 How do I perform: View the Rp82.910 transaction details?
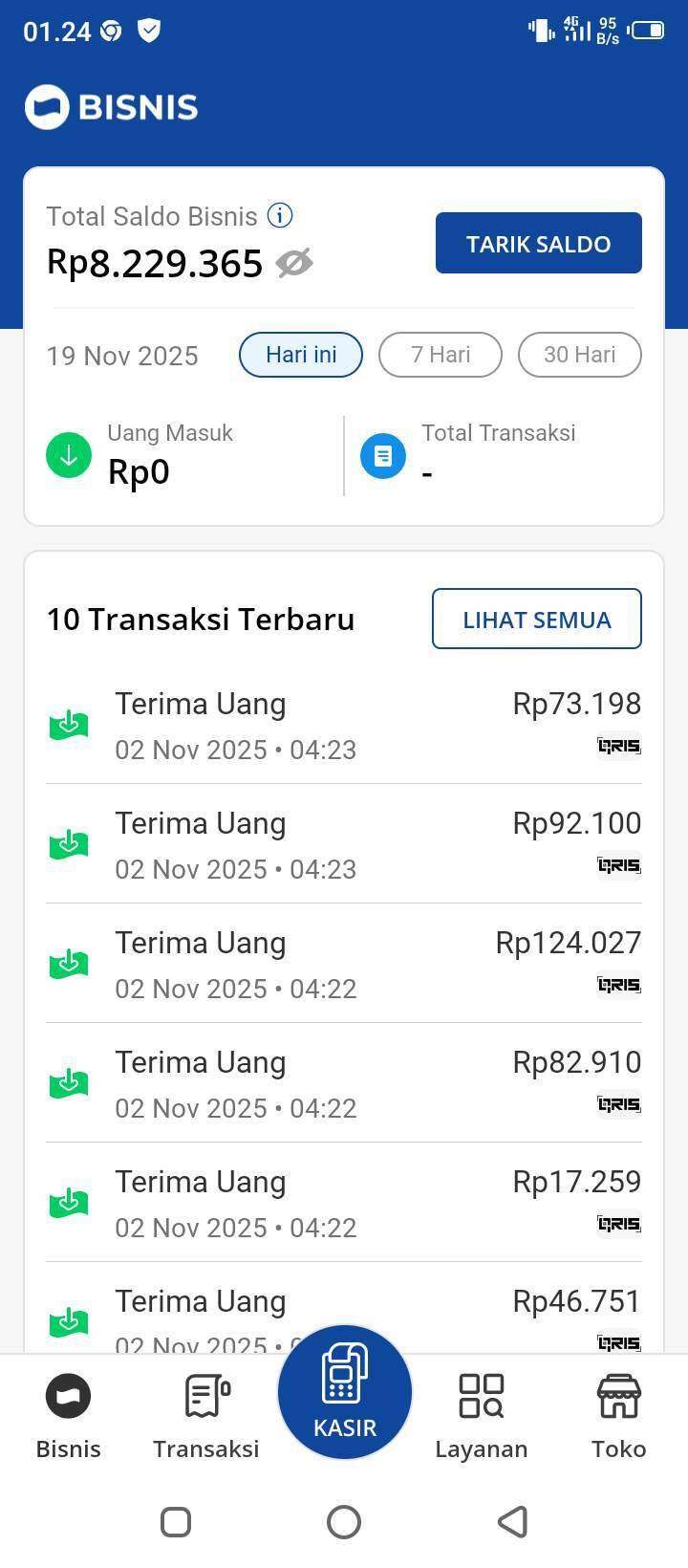click(x=344, y=1084)
